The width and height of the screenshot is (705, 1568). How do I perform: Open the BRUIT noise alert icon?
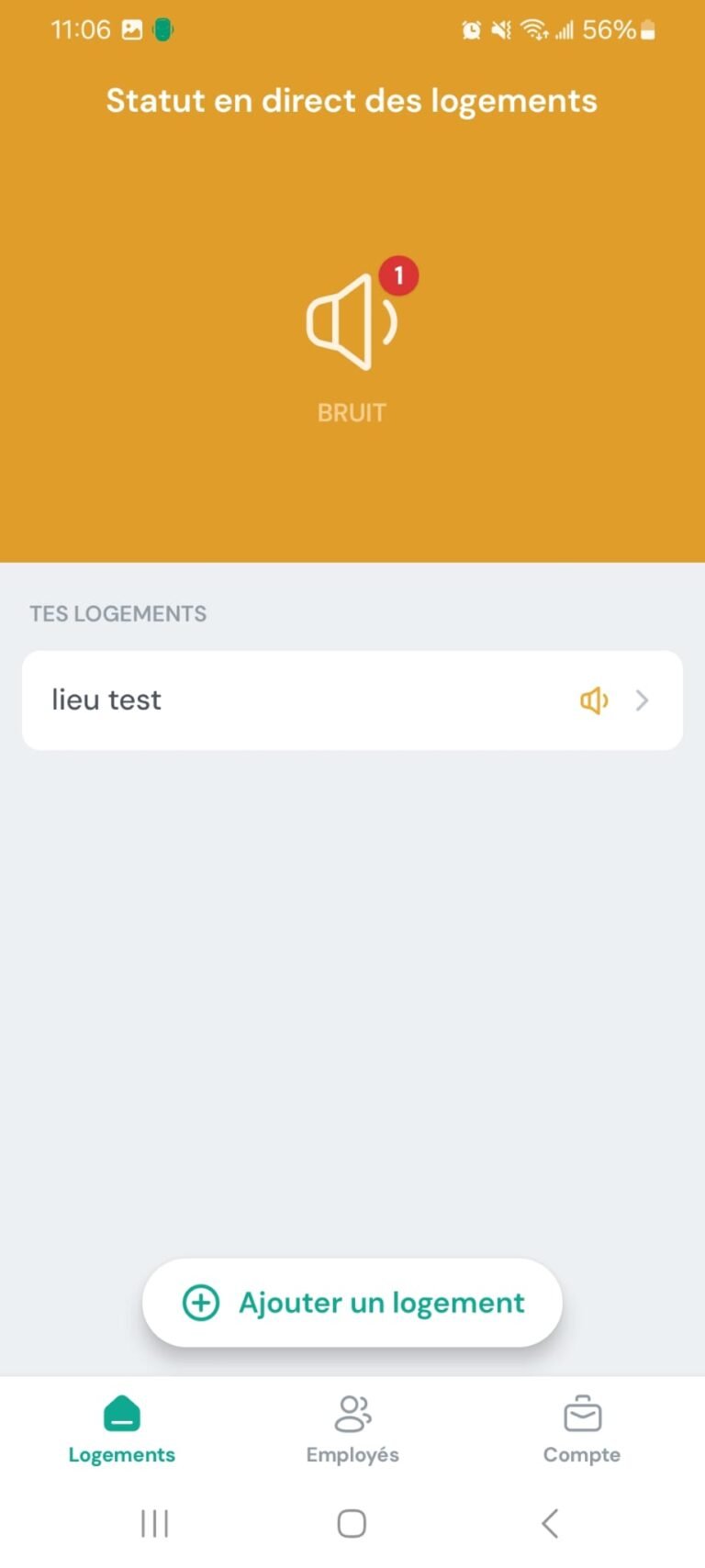[x=352, y=323]
